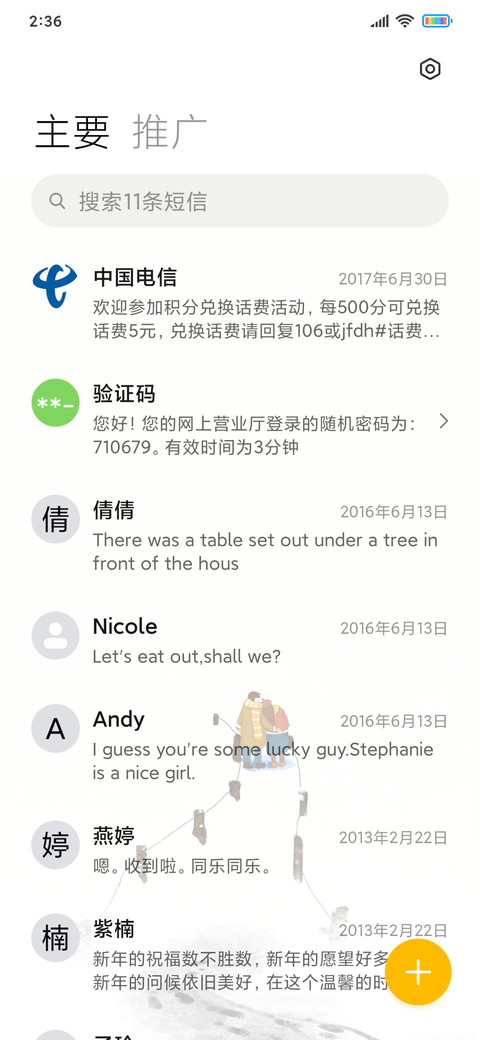This screenshot has width=480, height=1040.
Task: Compose a new message with plus button
Action: 418,972
